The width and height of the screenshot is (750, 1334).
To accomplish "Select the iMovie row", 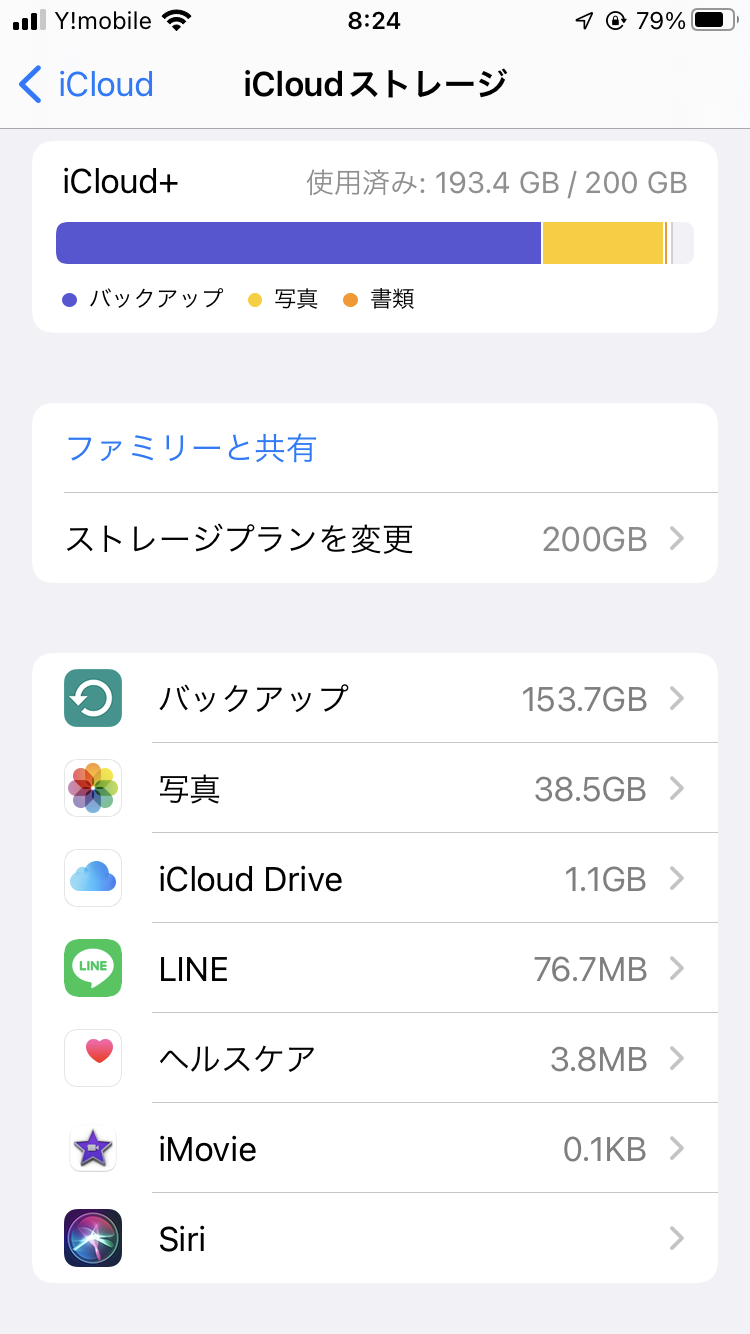I will click(374, 1148).
